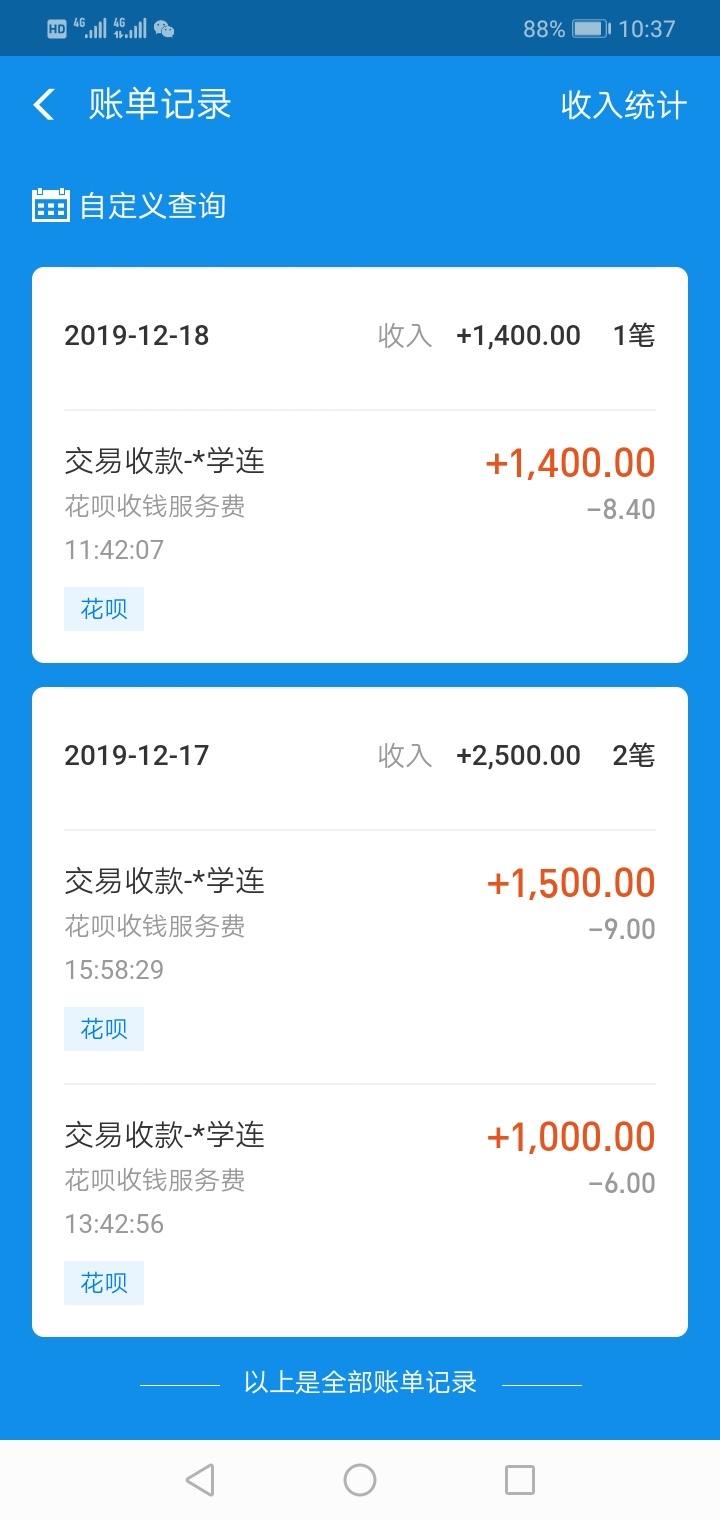Tap the system home button
Screen dimensions: 720x1520
pyautogui.click(x=360, y=1480)
